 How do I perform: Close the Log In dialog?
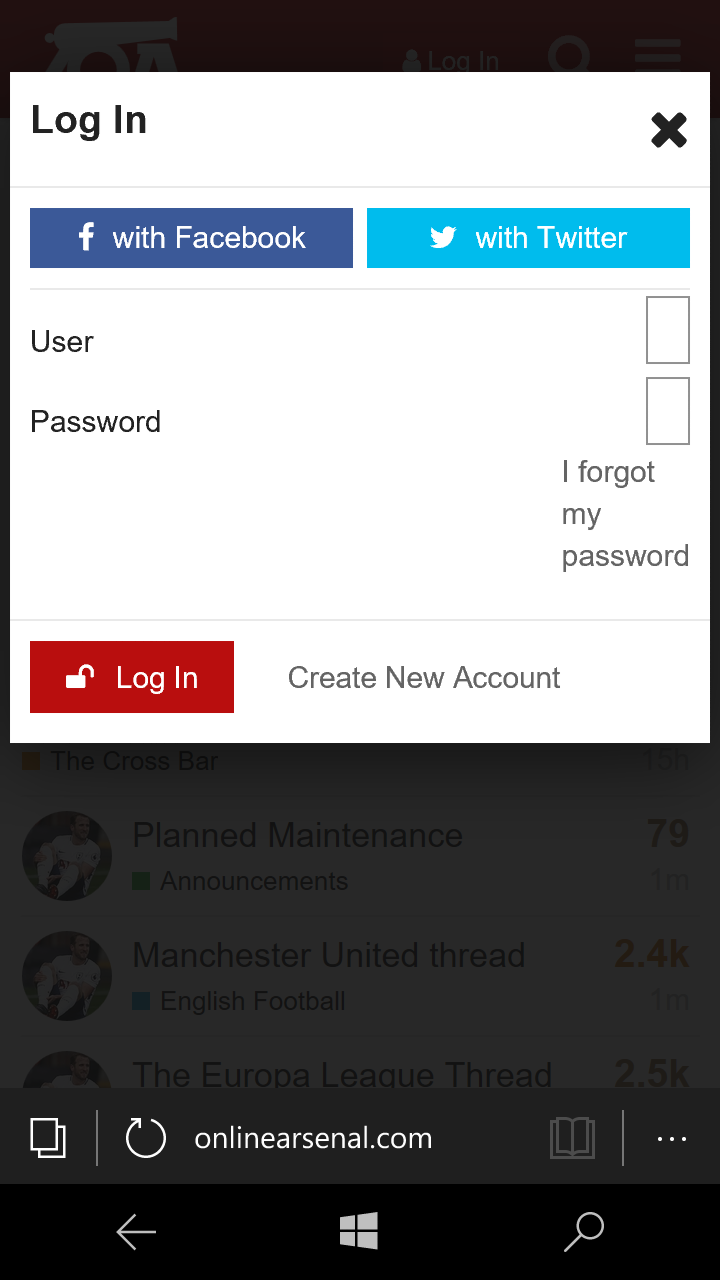(669, 130)
